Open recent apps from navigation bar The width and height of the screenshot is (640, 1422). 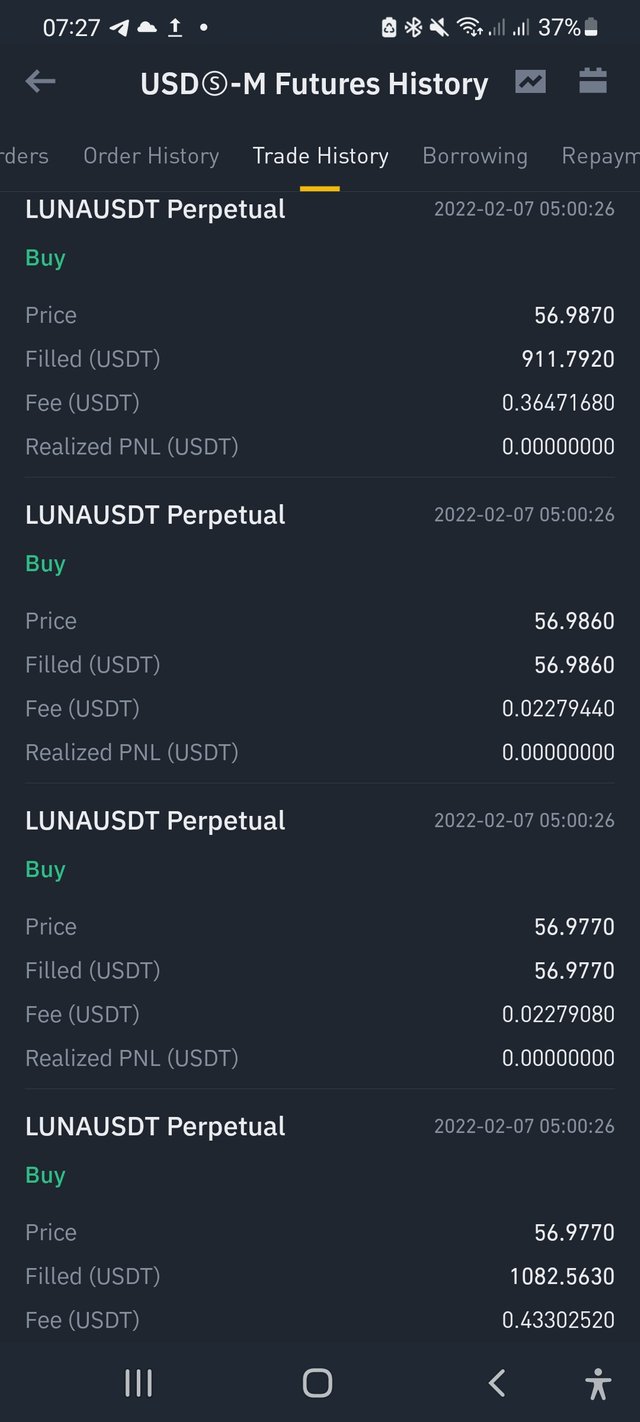(x=138, y=1383)
